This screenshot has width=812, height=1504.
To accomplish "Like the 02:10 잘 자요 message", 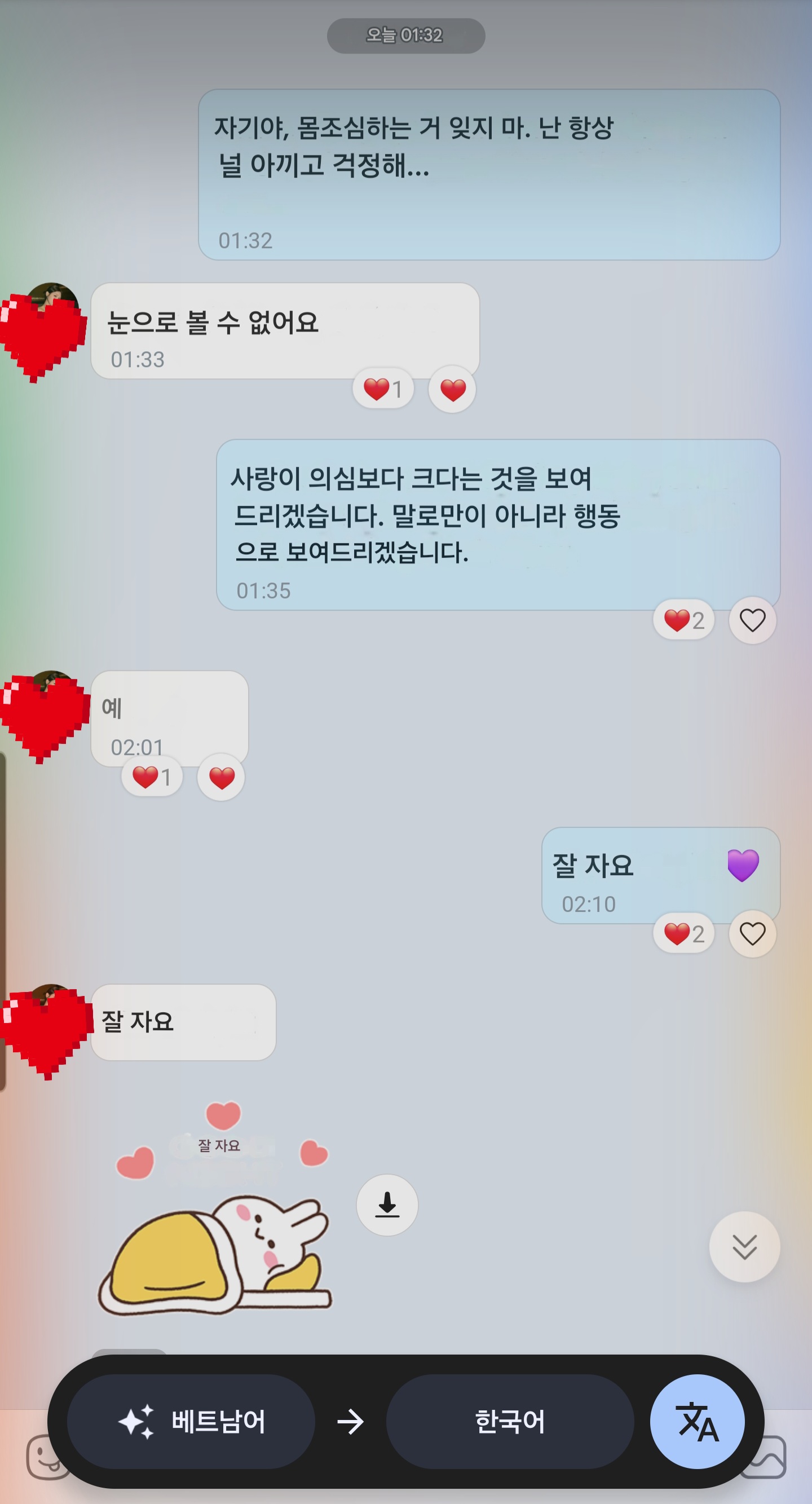I will click(752, 933).
